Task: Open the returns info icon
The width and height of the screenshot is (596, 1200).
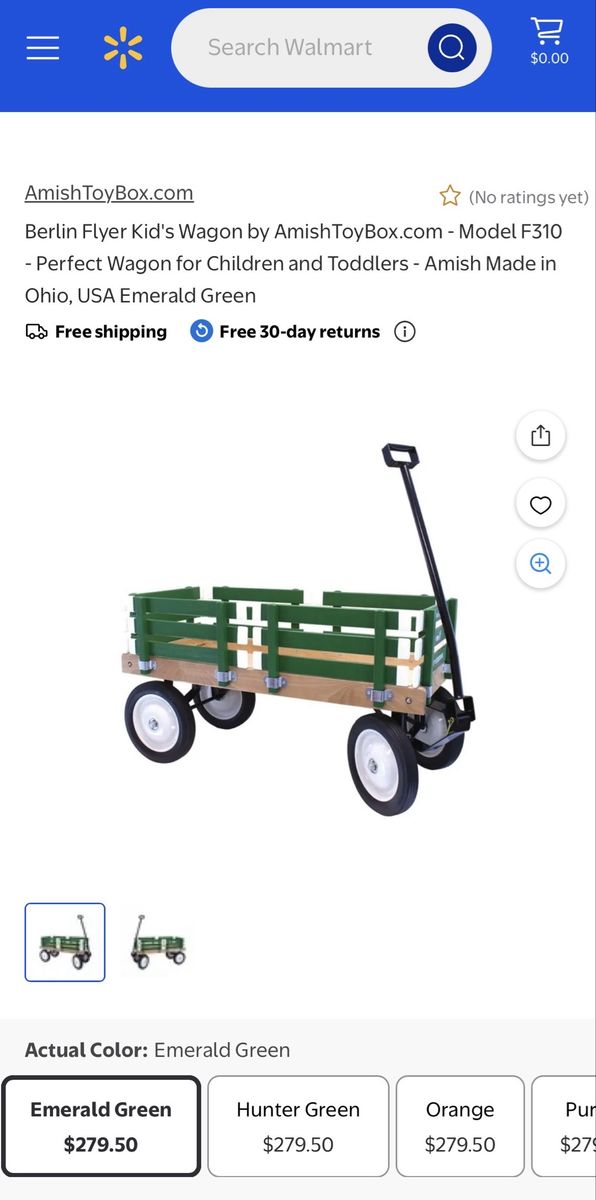Action: click(x=405, y=332)
